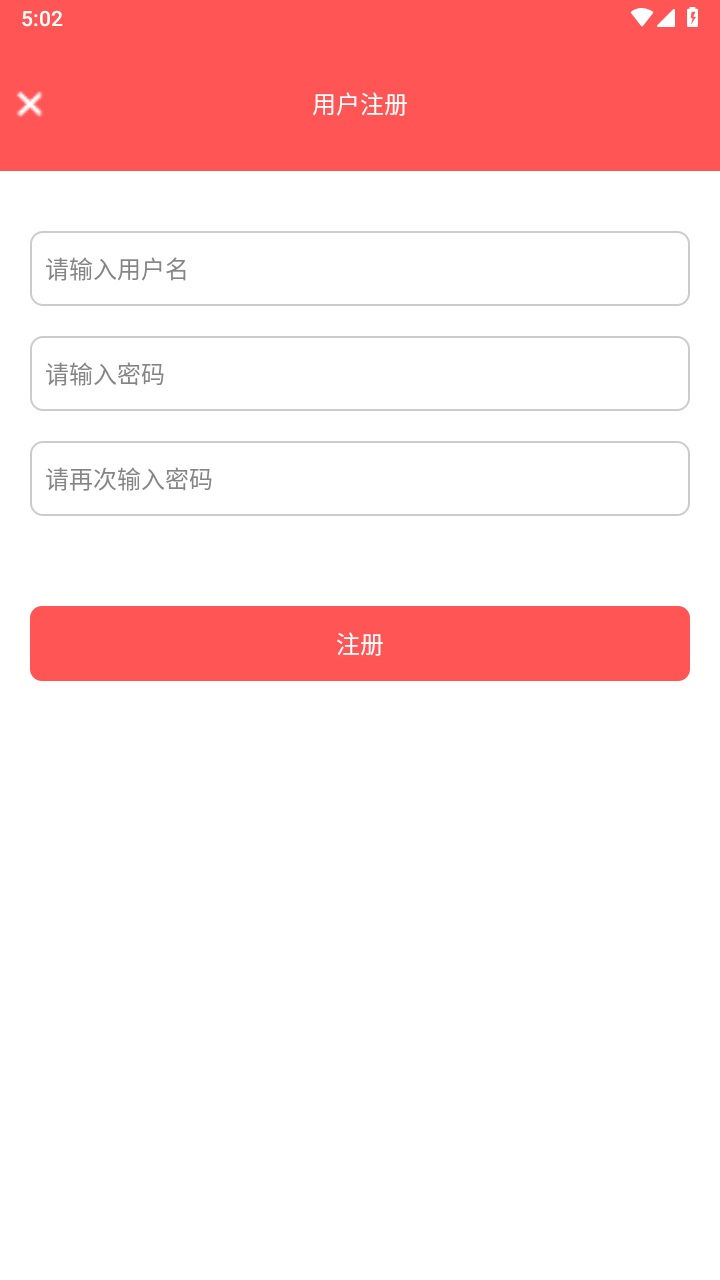Close the 用户注册 registration screen
This screenshot has width=720, height=1280.
pyautogui.click(x=30, y=104)
